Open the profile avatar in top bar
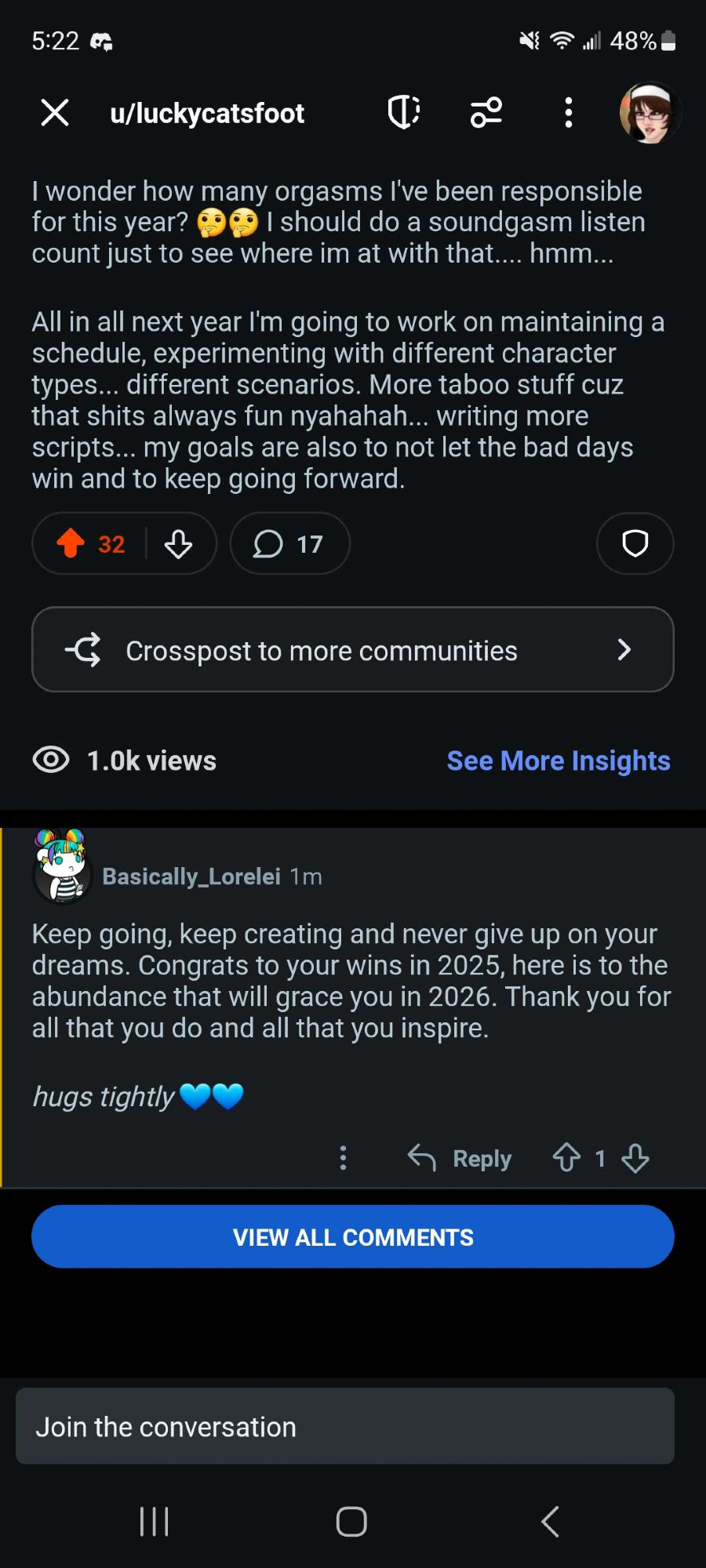The width and height of the screenshot is (706, 1568). 650,113
